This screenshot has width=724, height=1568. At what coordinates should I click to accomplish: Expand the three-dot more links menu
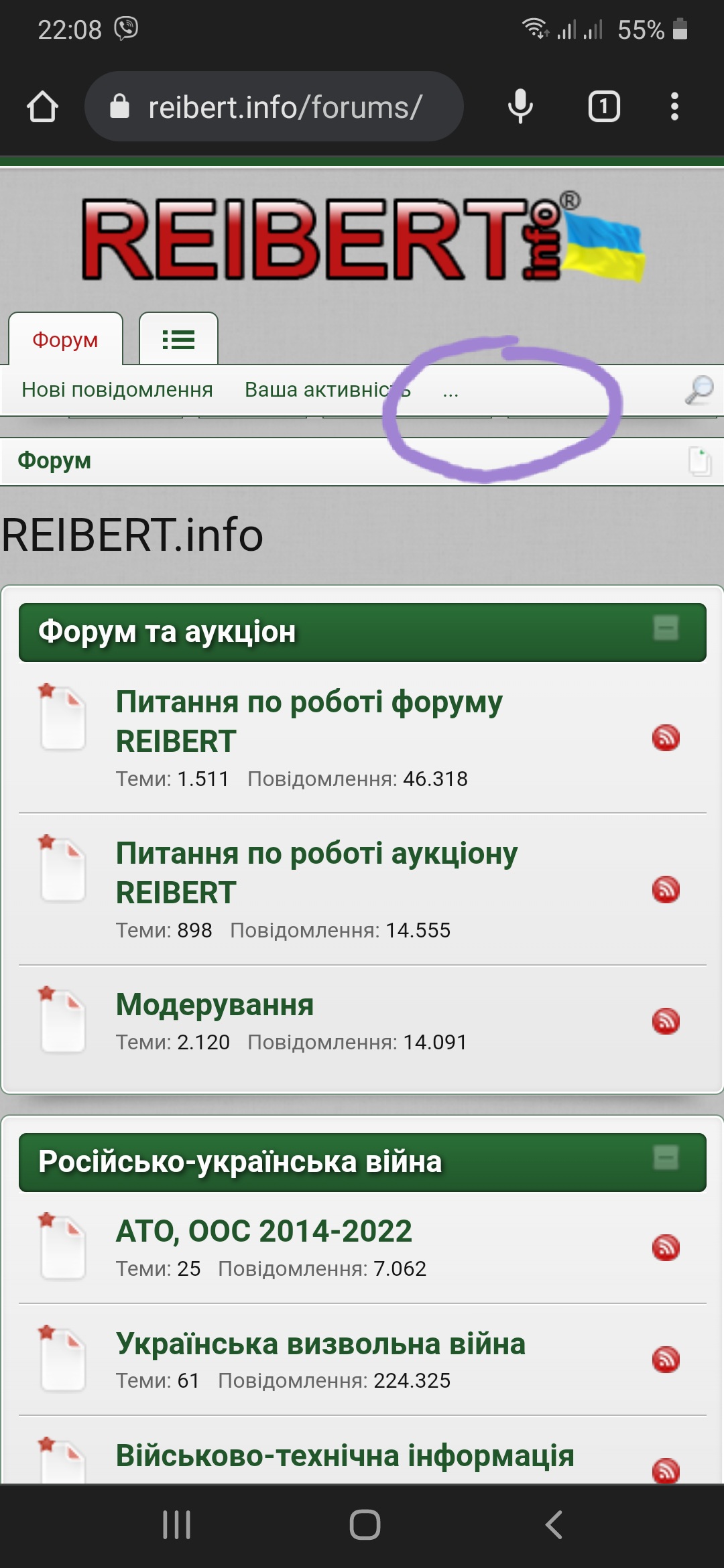(450, 391)
